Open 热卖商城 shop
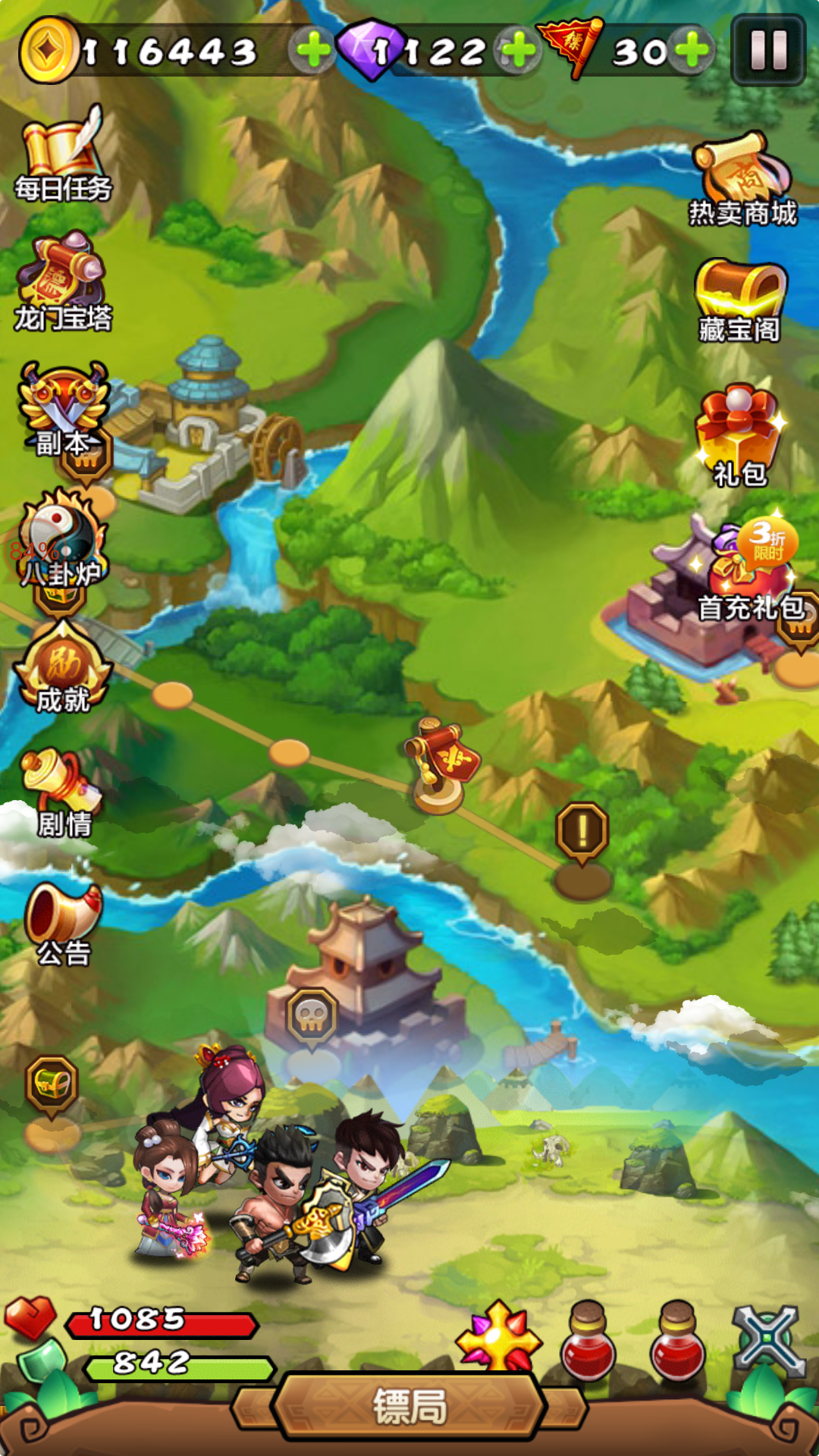 742,179
